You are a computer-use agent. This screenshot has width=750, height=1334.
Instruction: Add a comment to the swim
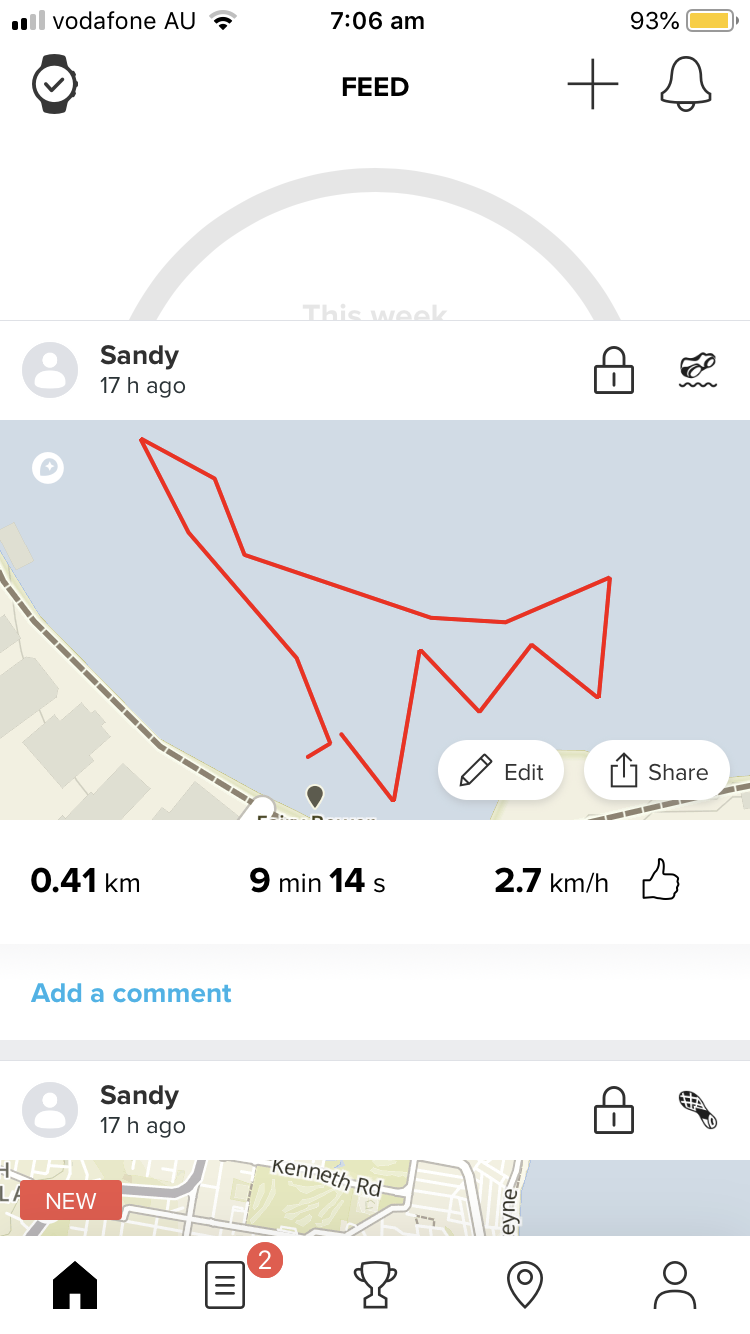tap(131, 993)
